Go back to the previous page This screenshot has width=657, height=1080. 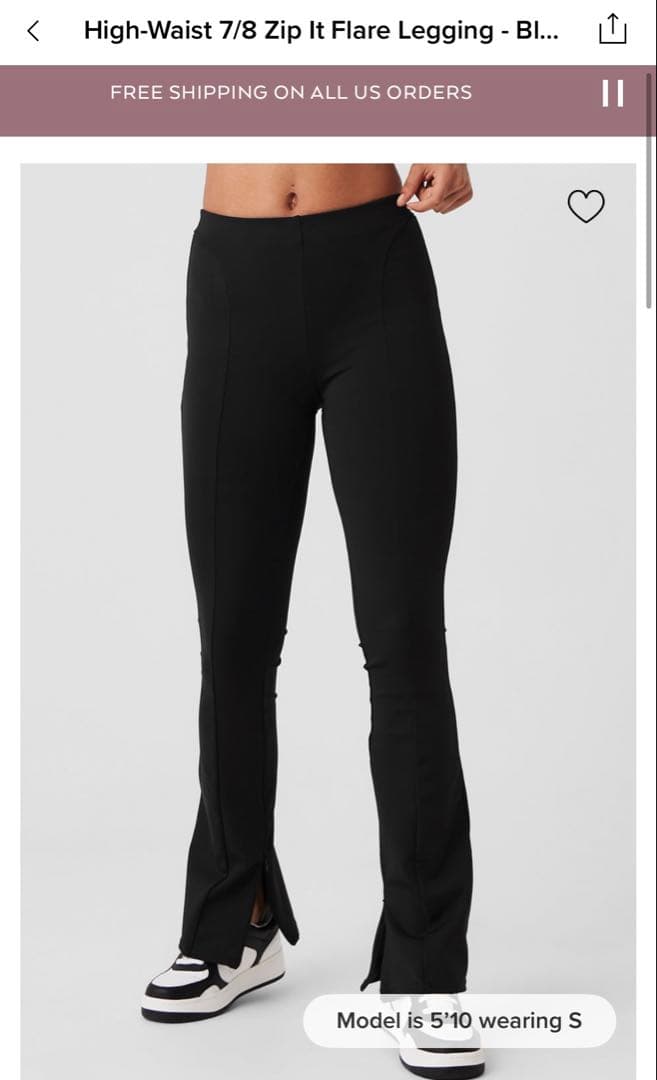click(33, 31)
